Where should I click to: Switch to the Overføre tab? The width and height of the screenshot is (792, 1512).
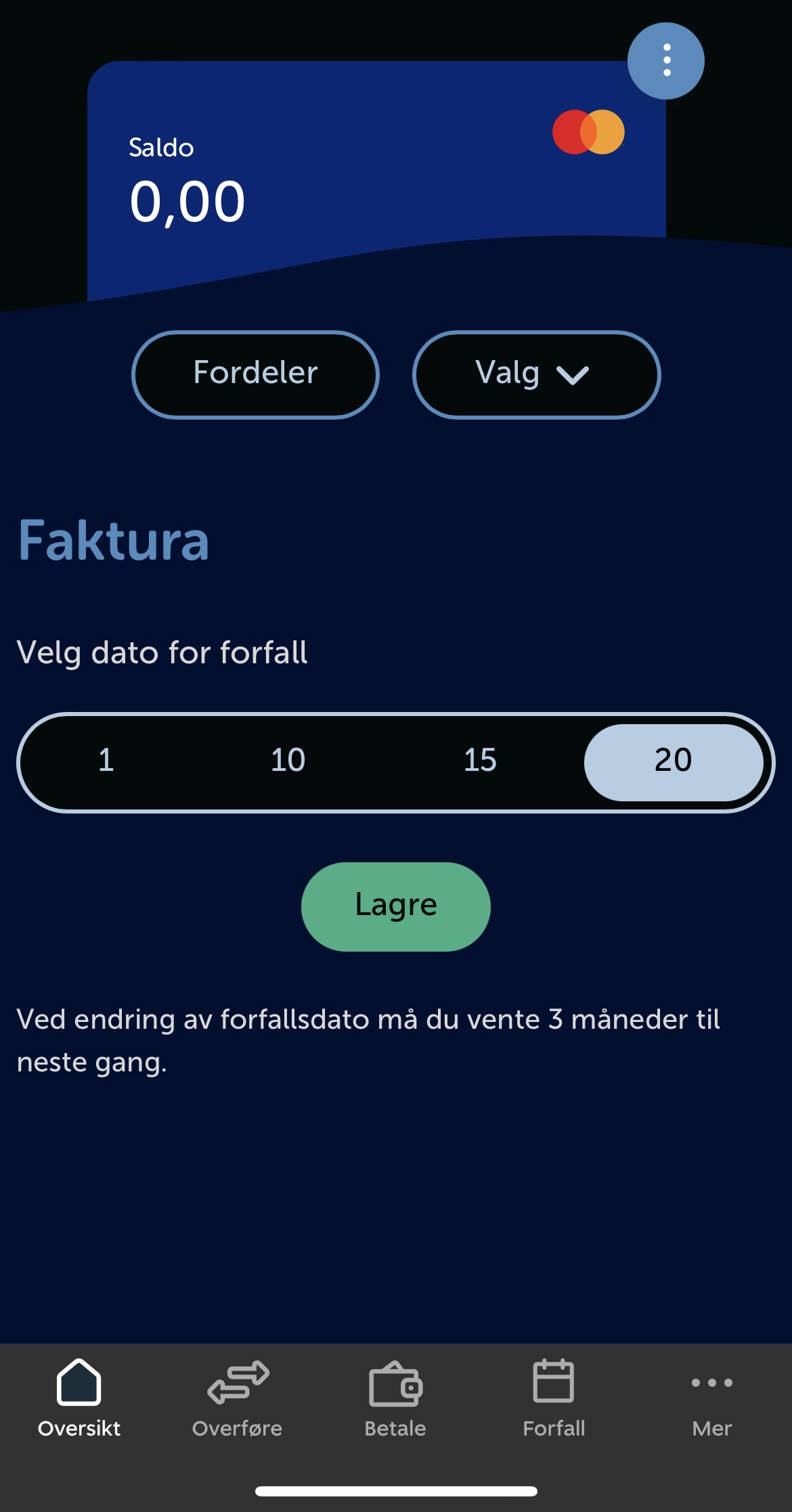pyautogui.click(x=238, y=1399)
